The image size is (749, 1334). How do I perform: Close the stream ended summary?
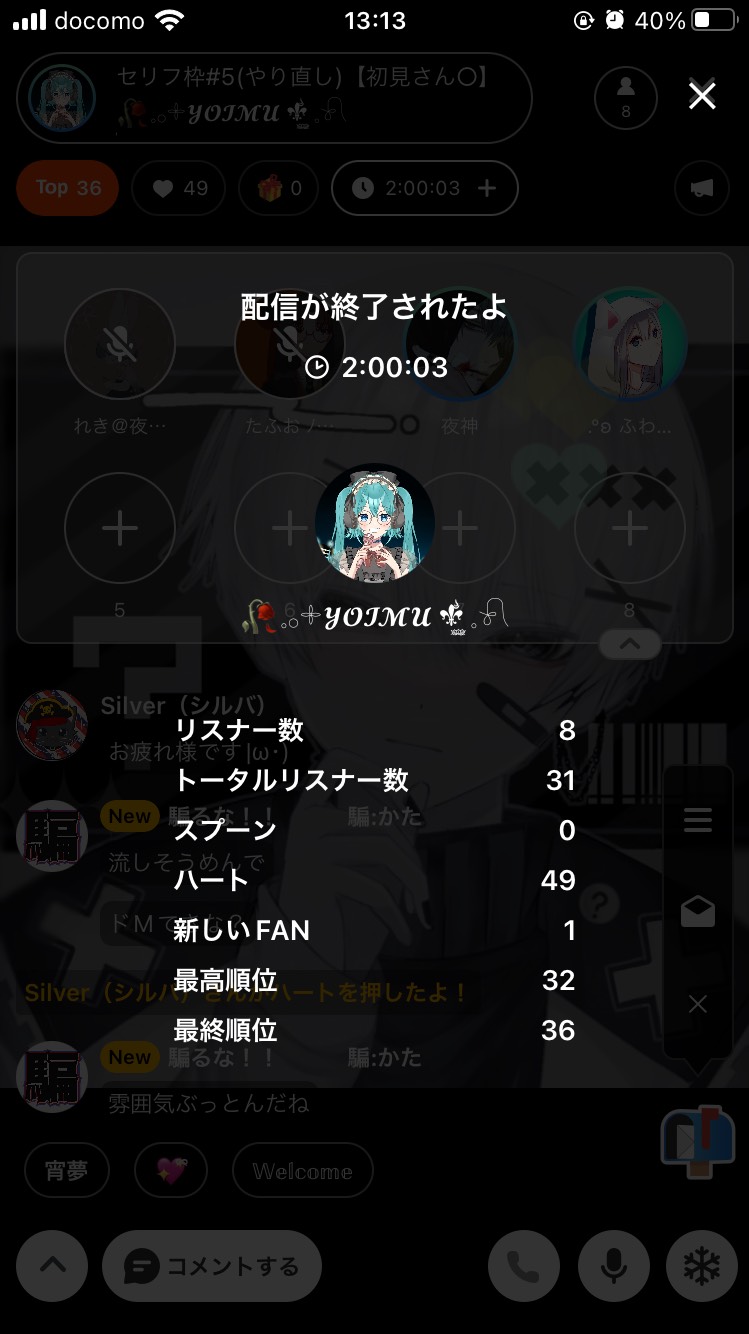(x=702, y=96)
